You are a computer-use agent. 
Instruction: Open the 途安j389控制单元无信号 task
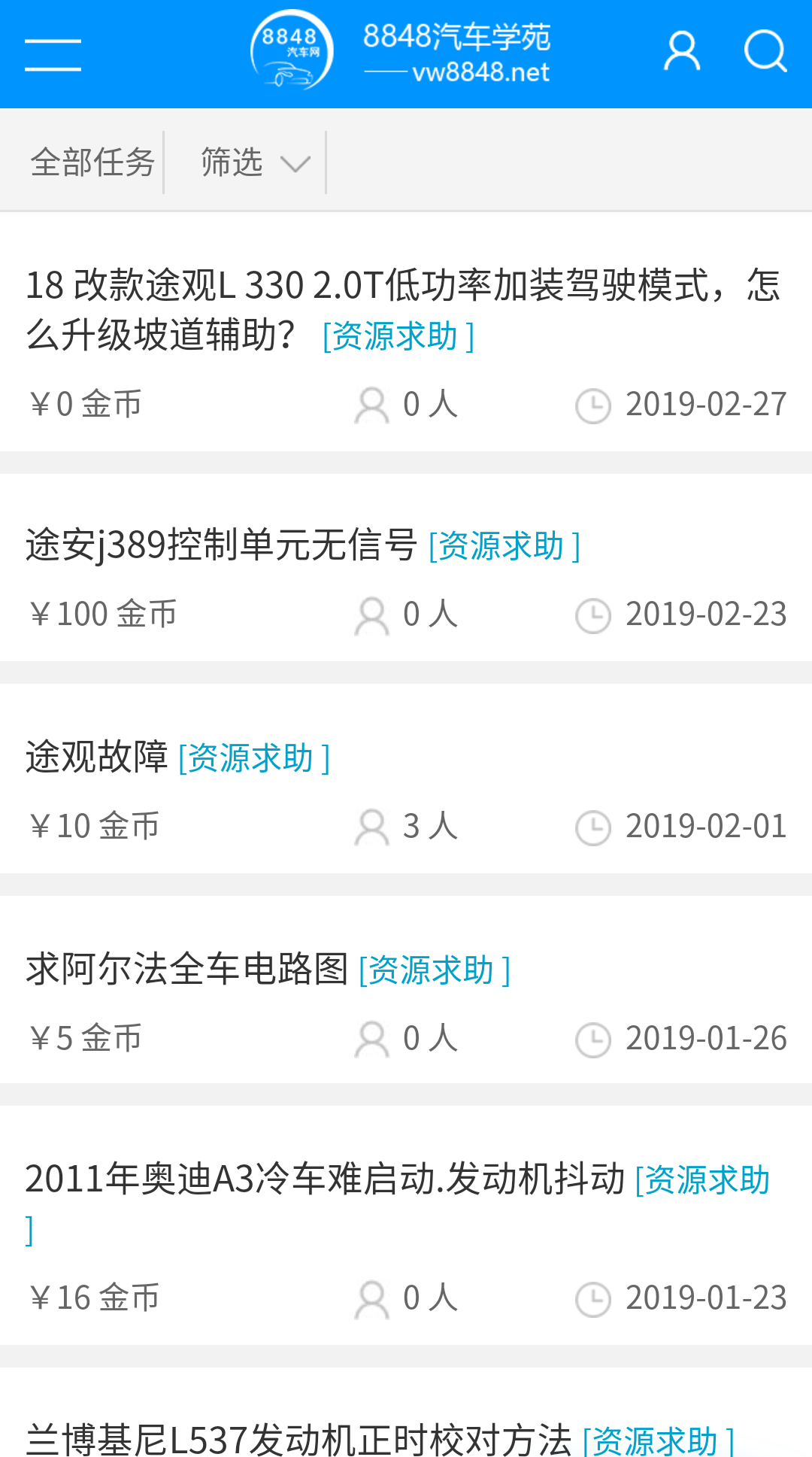222,545
